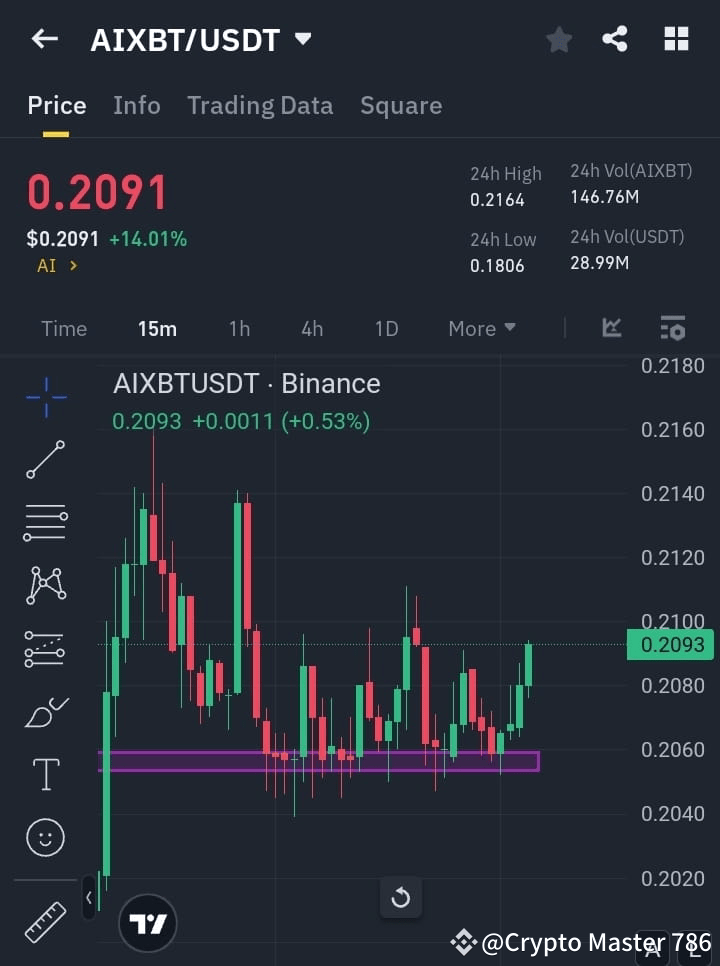Select the text annotation tool
The height and width of the screenshot is (966, 720).
45,773
